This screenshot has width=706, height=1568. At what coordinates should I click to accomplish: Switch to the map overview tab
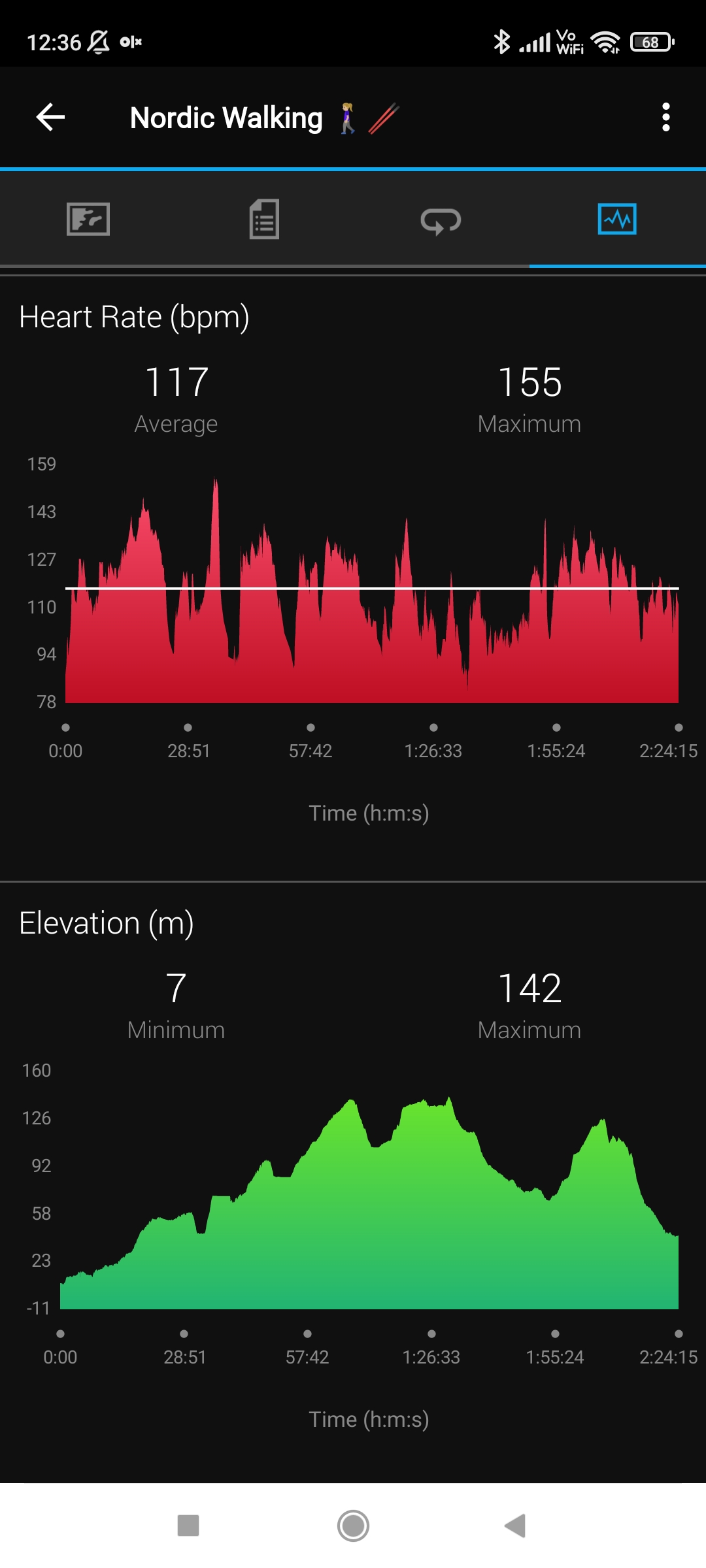point(88,219)
